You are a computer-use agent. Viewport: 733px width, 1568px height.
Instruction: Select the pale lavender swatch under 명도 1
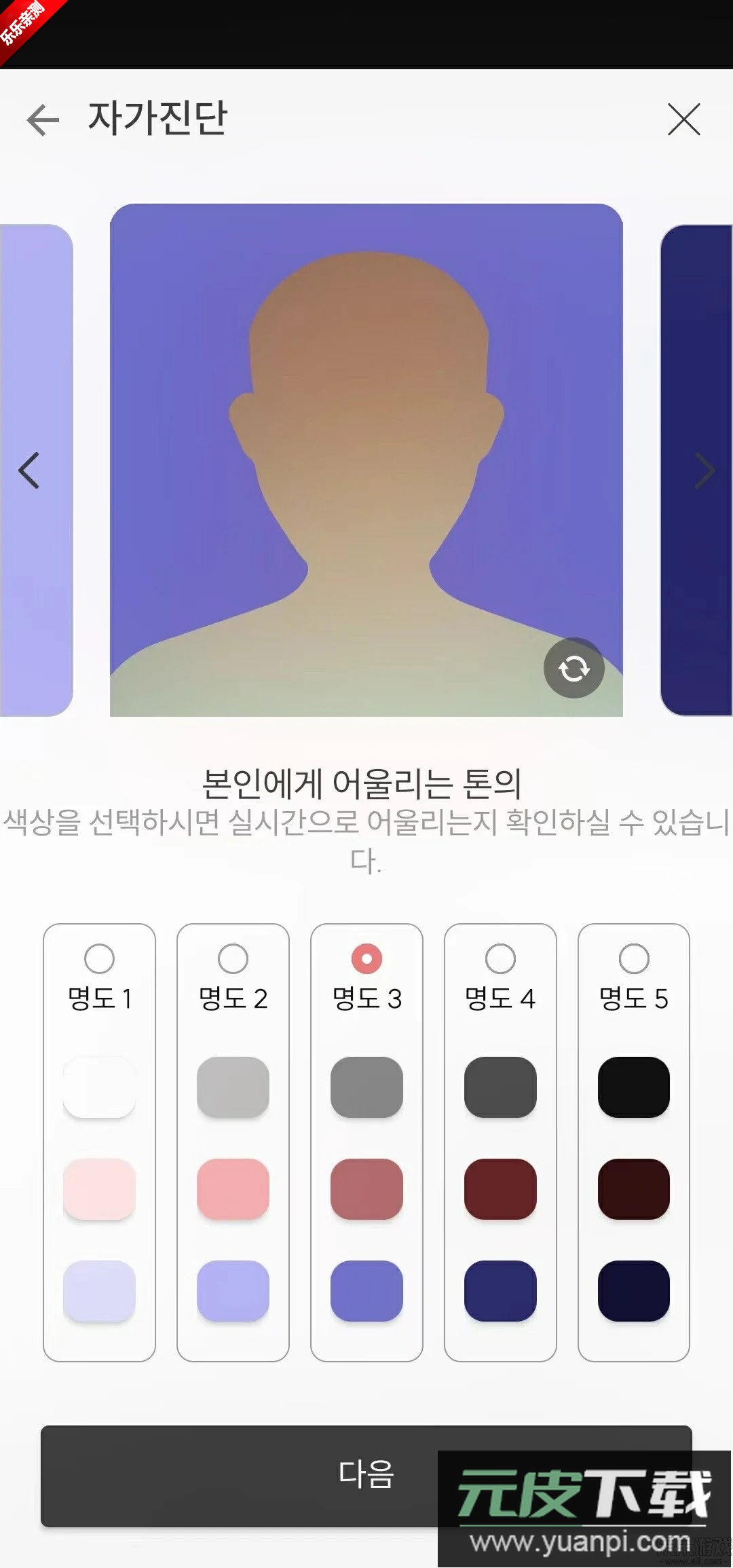(x=100, y=1292)
